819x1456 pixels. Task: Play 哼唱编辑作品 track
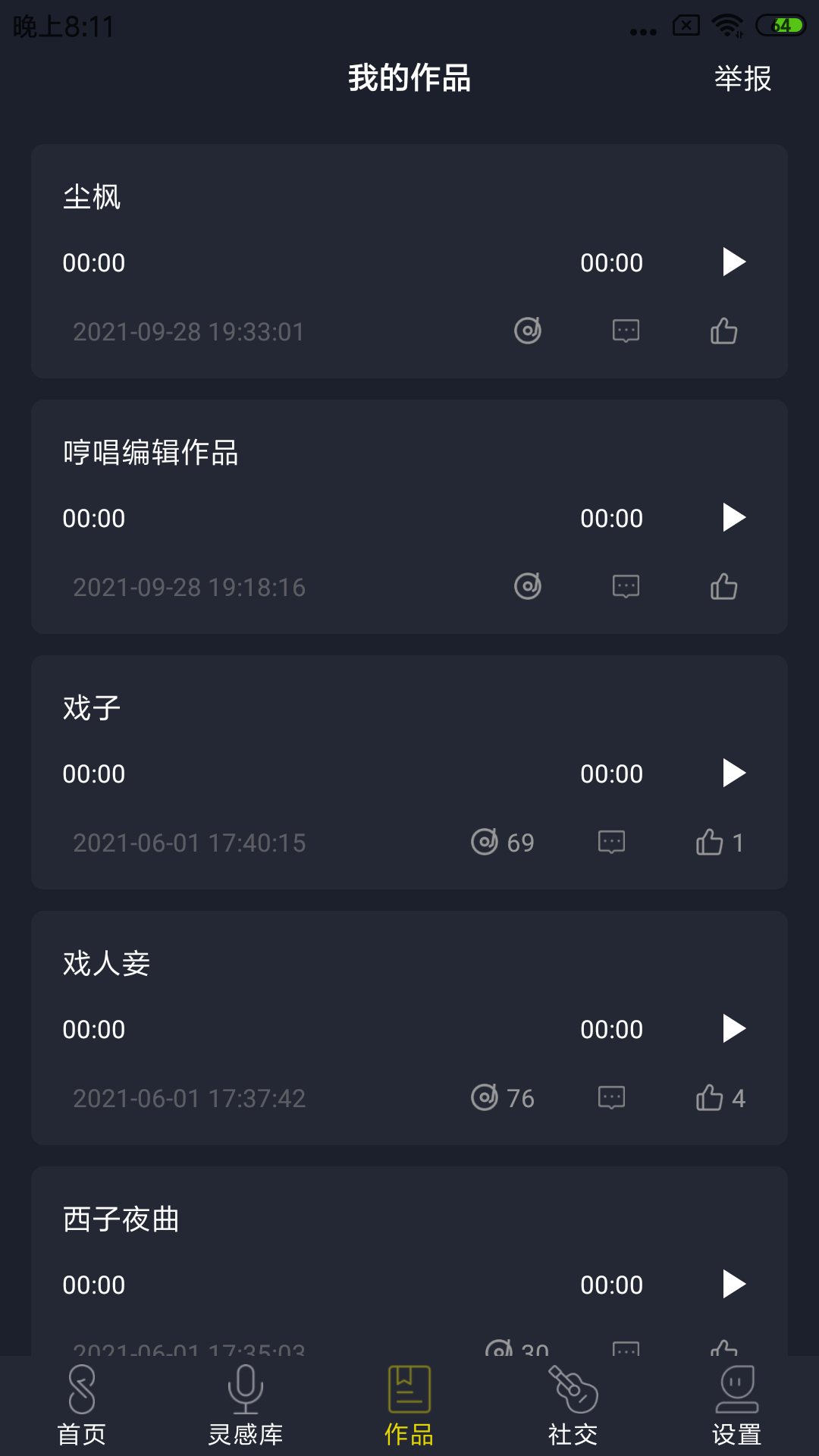733,518
